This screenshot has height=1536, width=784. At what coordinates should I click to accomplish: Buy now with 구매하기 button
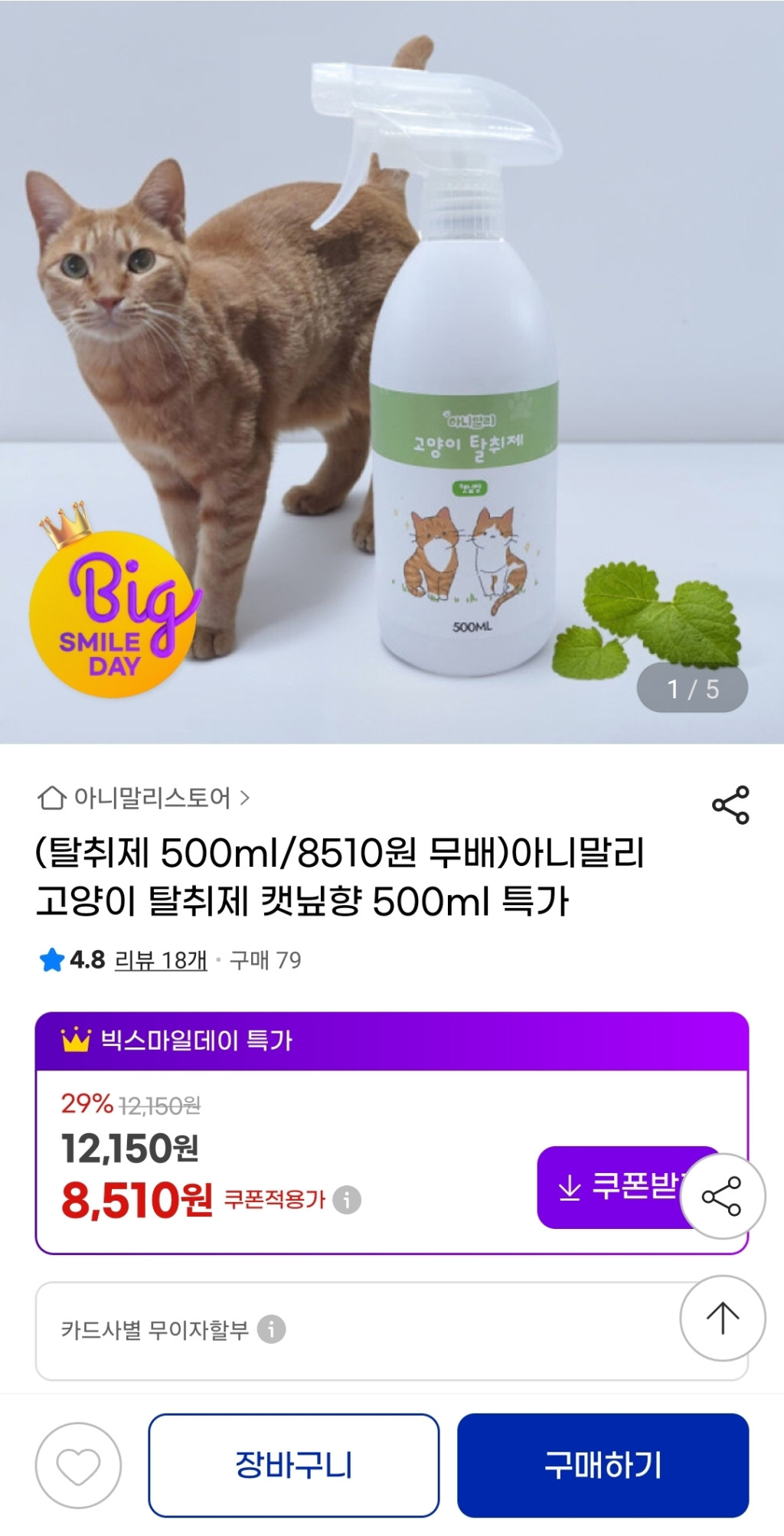pos(603,1466)
